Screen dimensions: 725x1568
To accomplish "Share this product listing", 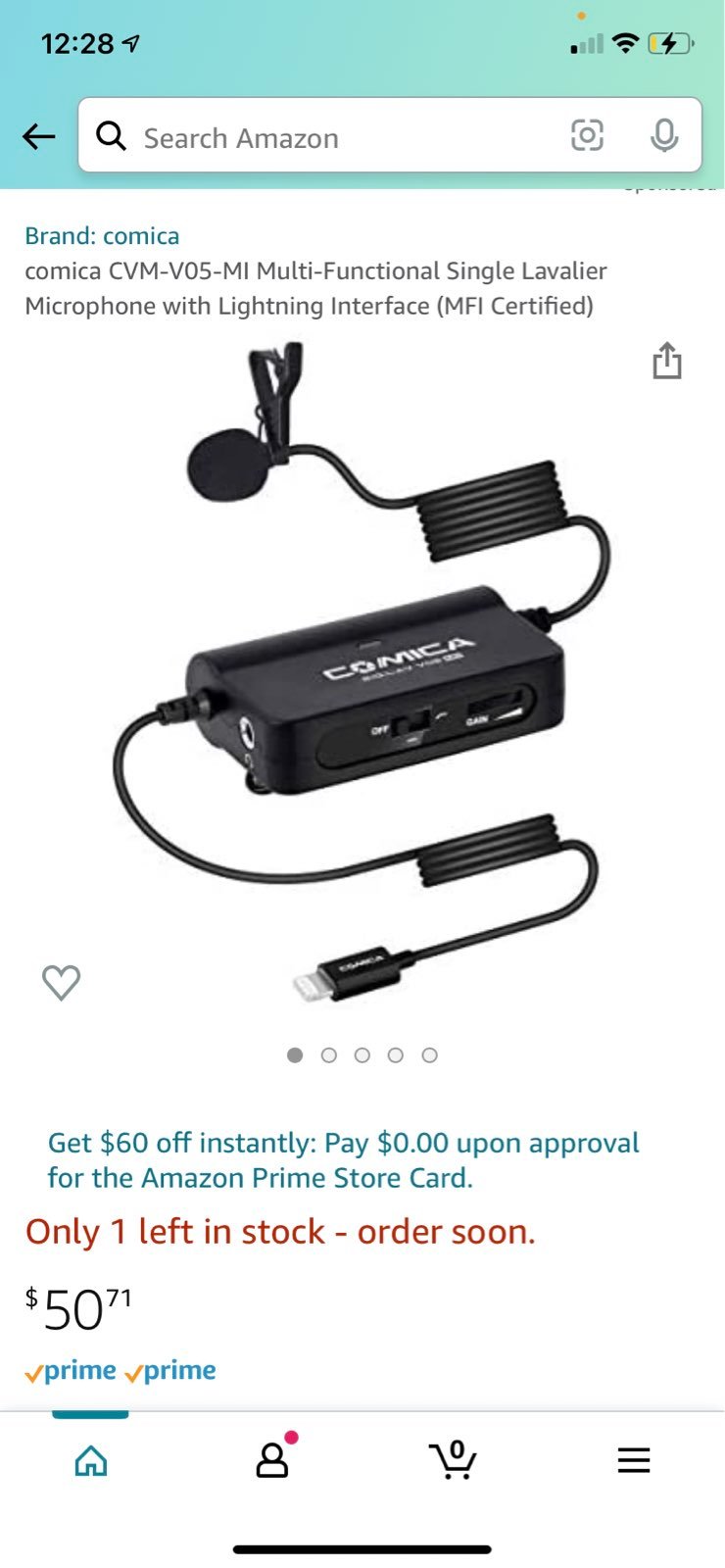I will [x=667, y=361].
